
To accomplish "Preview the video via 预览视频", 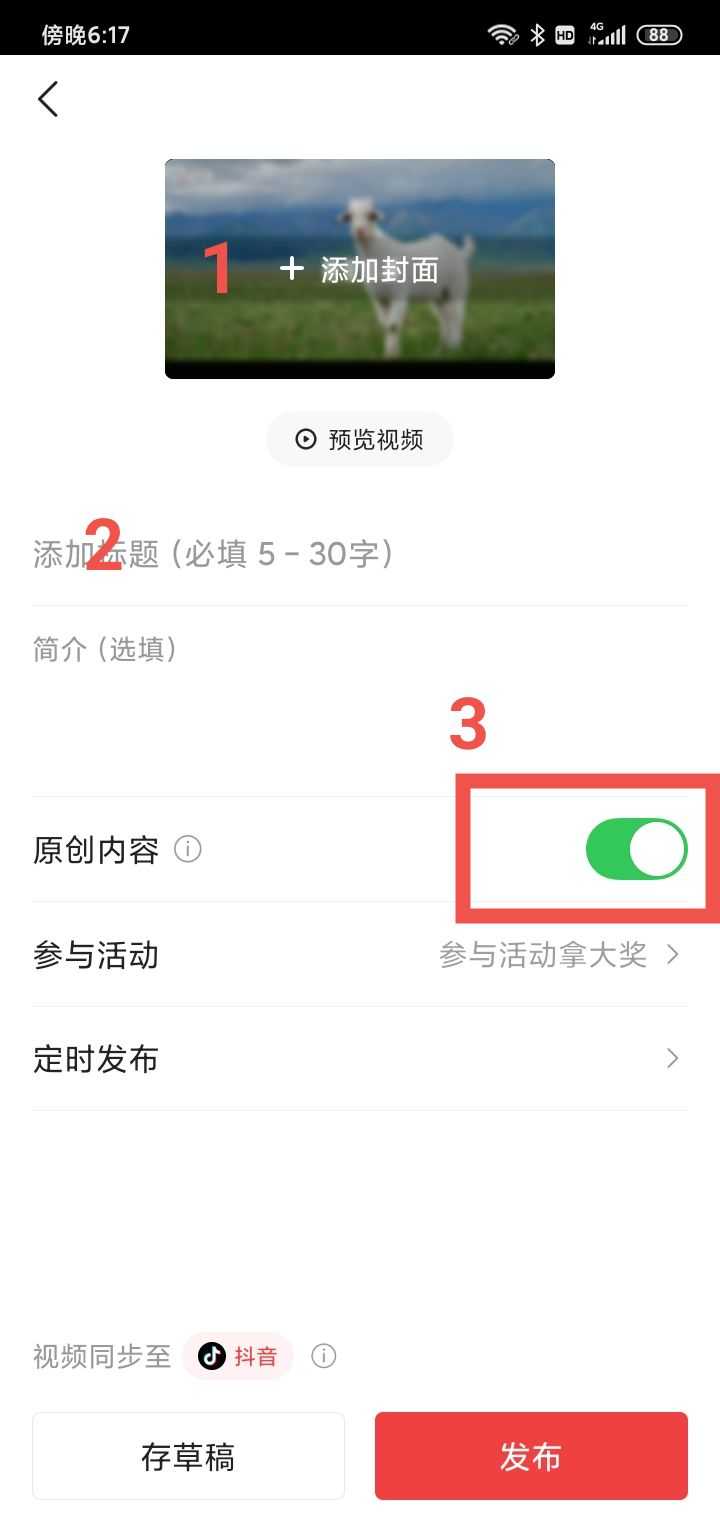I will [x=360, y=438].
